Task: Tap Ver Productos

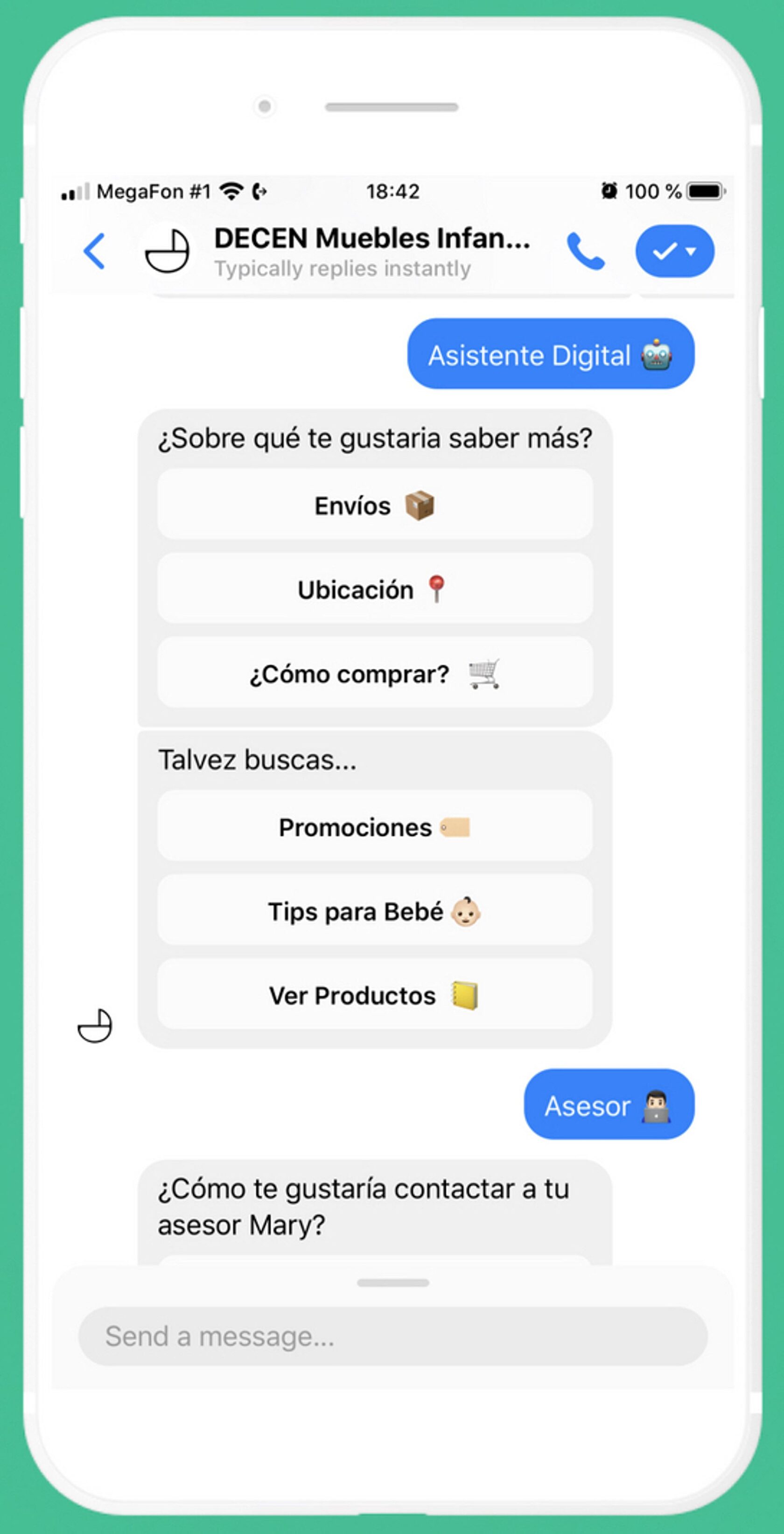Action: [x=374, y=994]
